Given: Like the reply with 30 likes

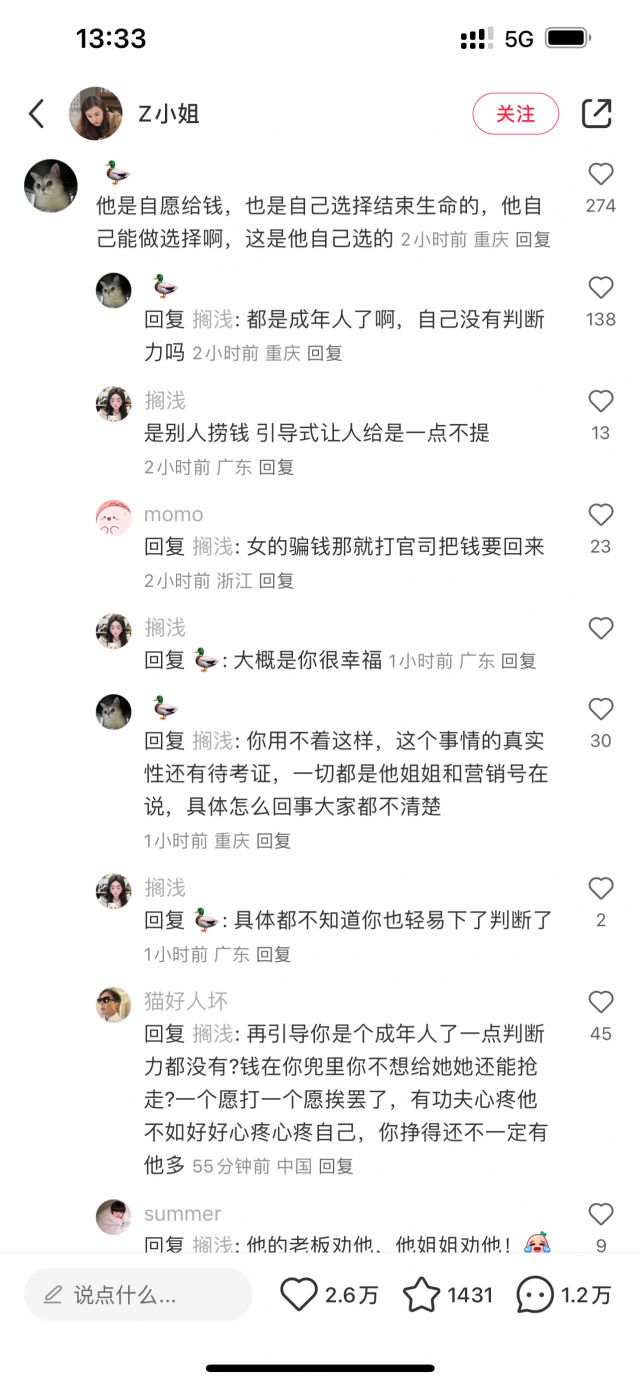Looking at the screenshot, I should pos(600,710).
